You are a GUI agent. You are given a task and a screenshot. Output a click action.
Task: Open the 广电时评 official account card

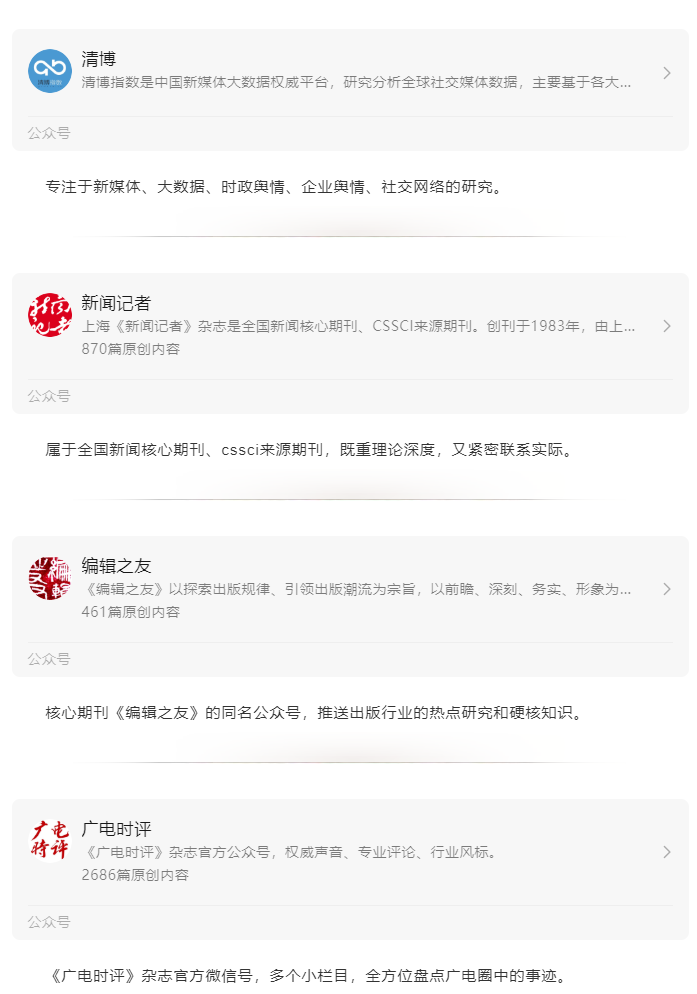350,852
